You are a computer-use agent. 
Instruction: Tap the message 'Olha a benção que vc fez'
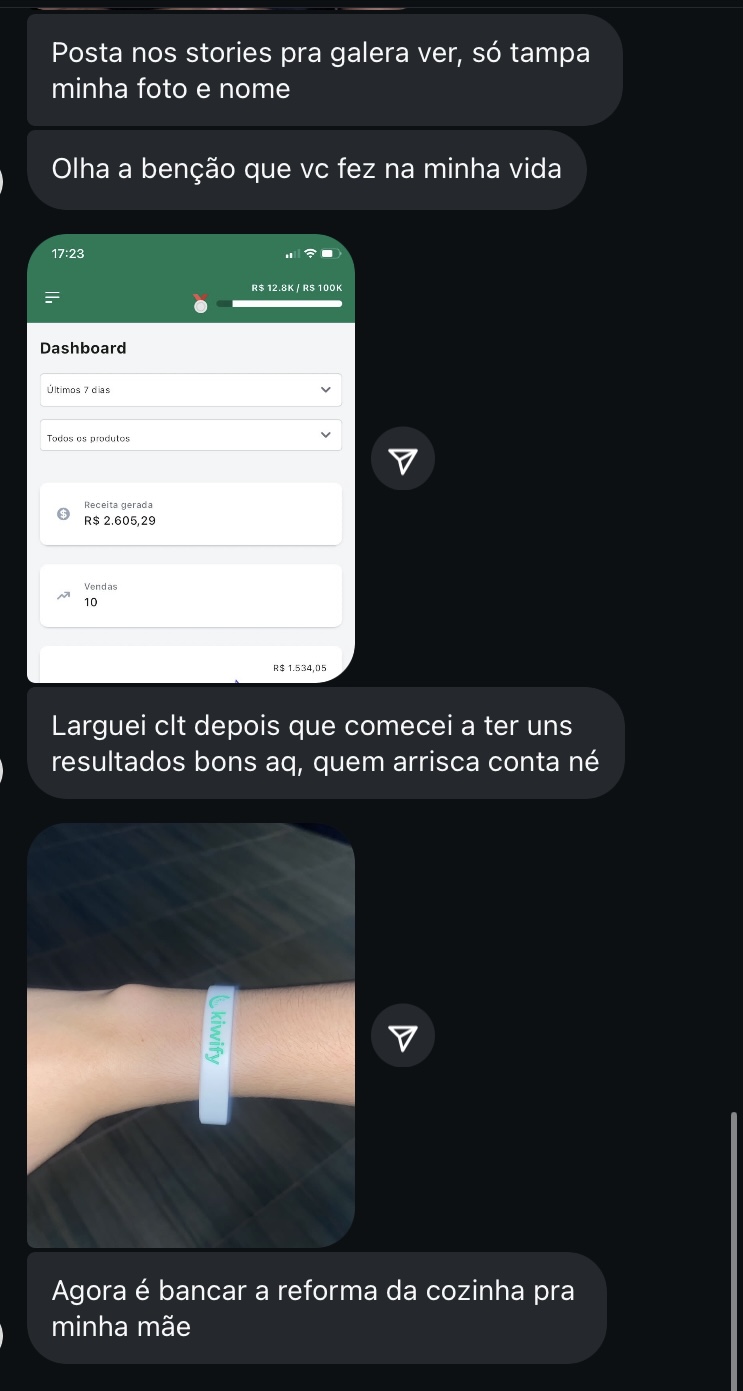(x=307, y=168)
